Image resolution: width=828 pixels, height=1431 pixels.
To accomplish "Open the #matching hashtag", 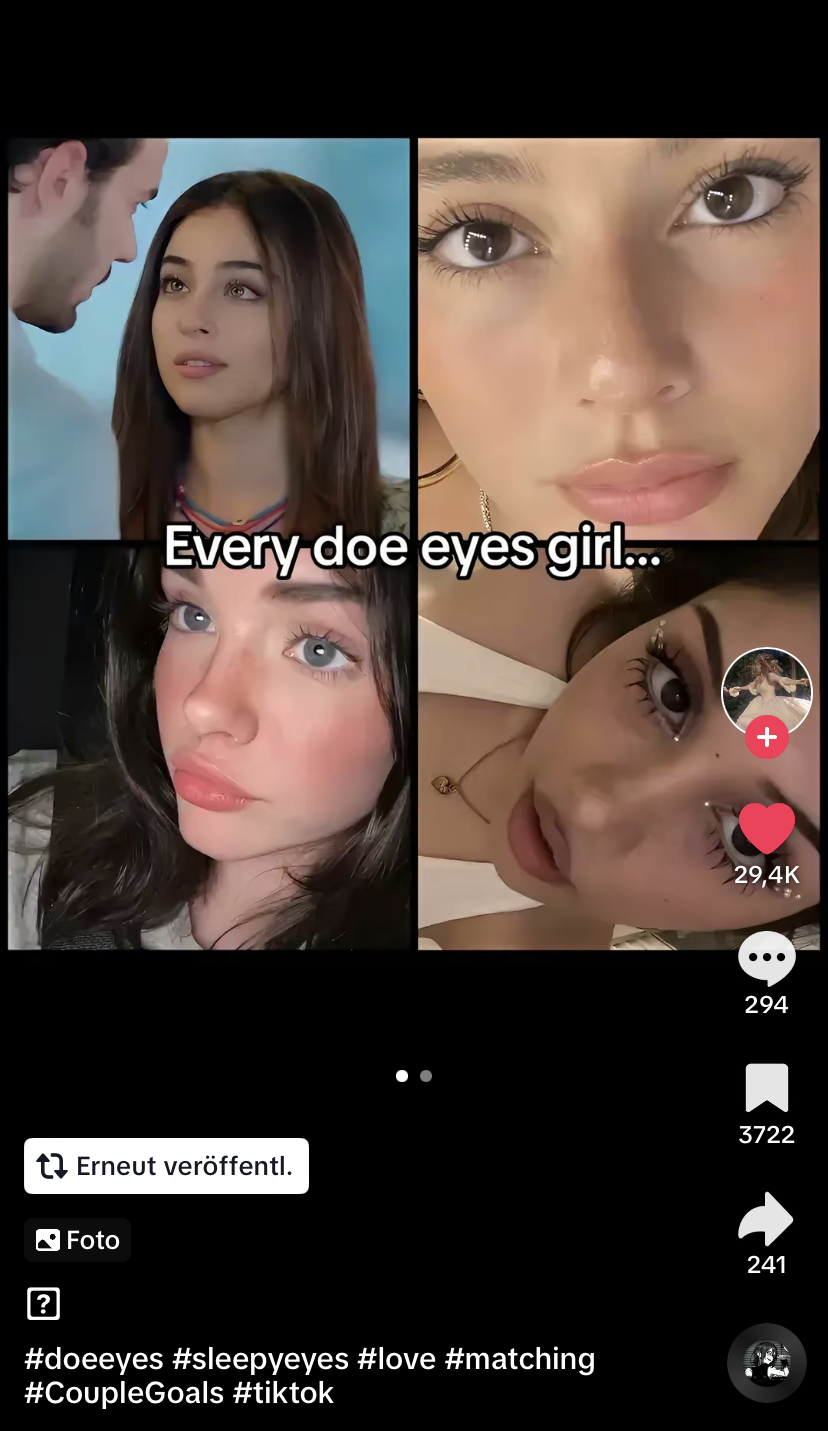I will click(519, 1359).
